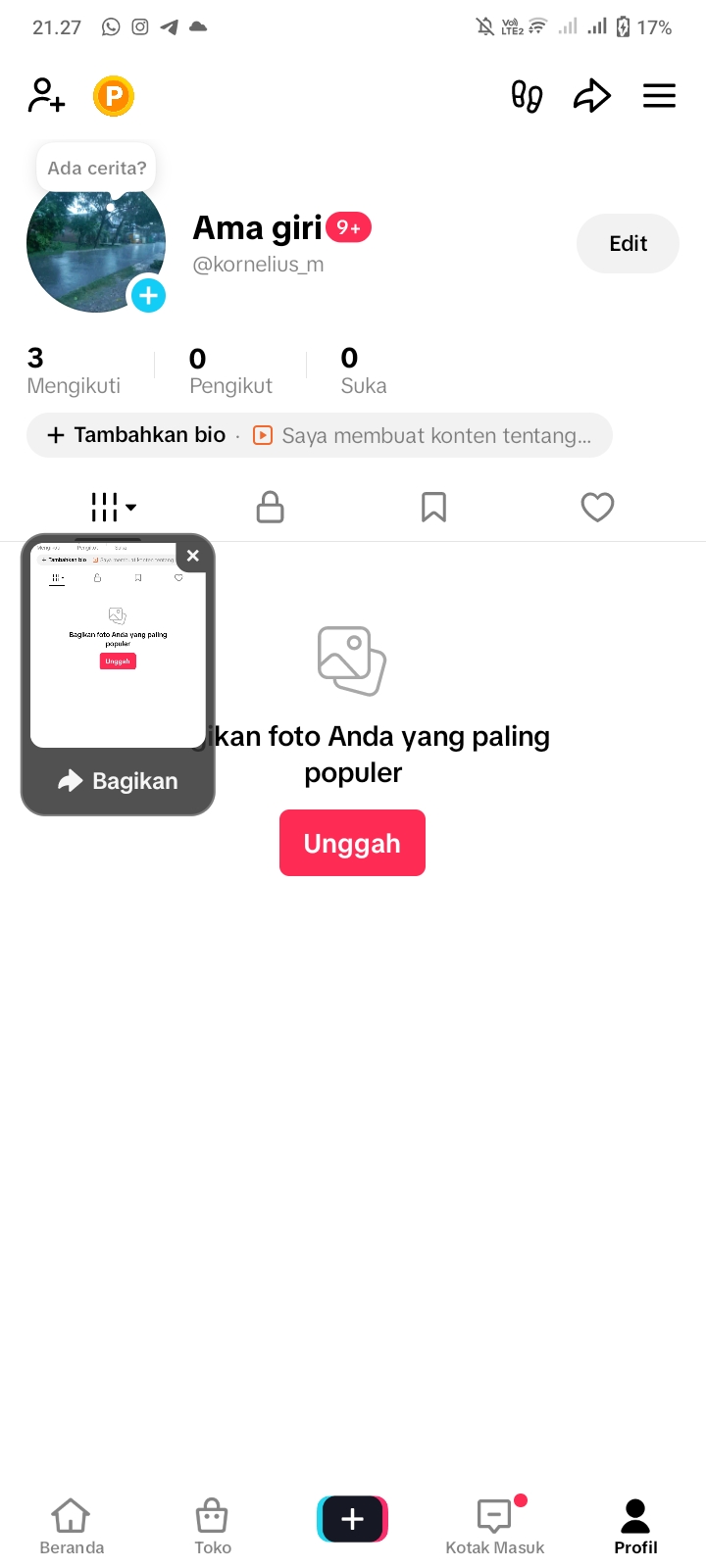Viewport: 706px width, 1568px height.
Task: Open the Pengikut followers list
Action: [x=230, y=371]
